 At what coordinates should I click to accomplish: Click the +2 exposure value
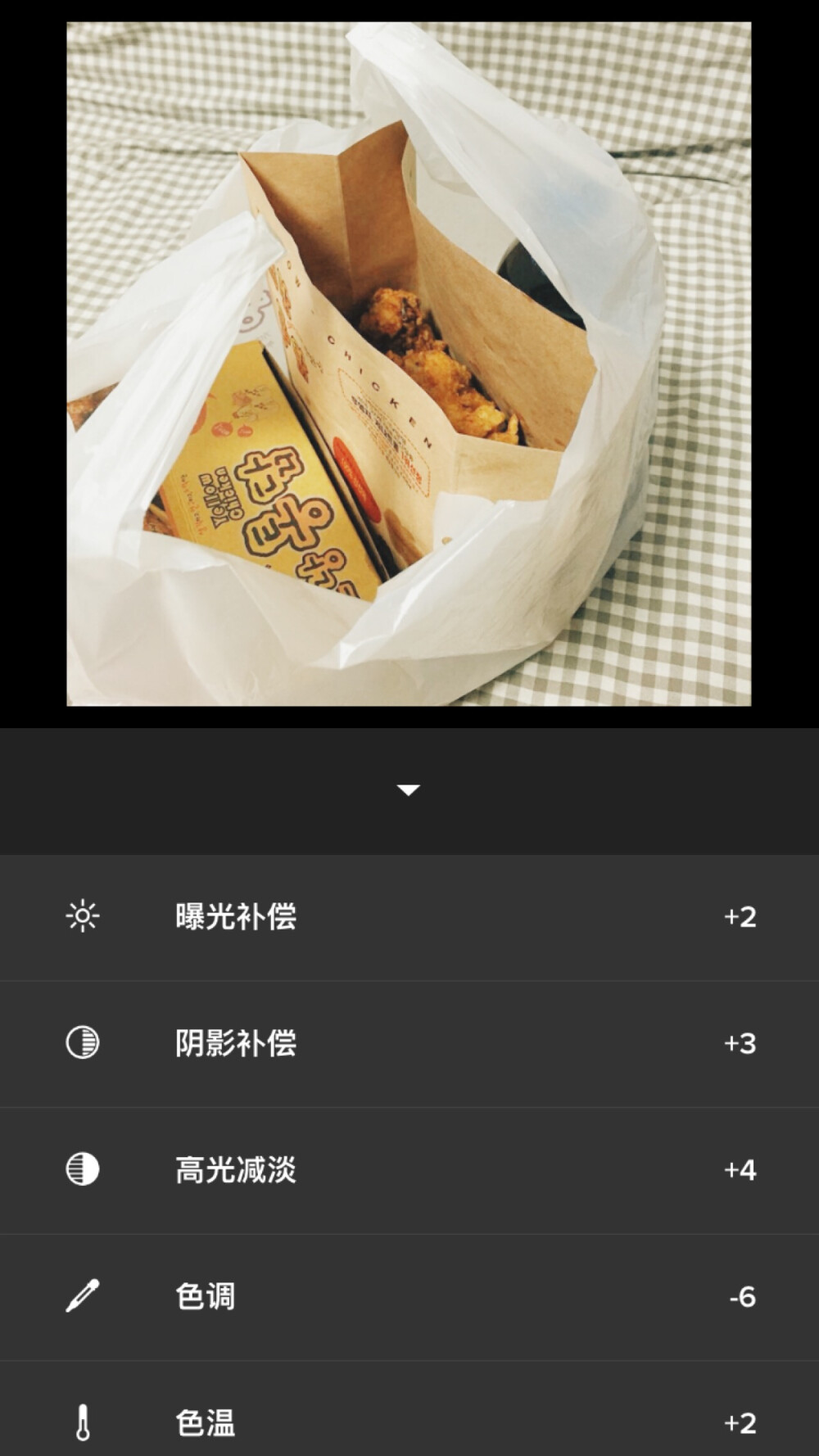point(740,917)
